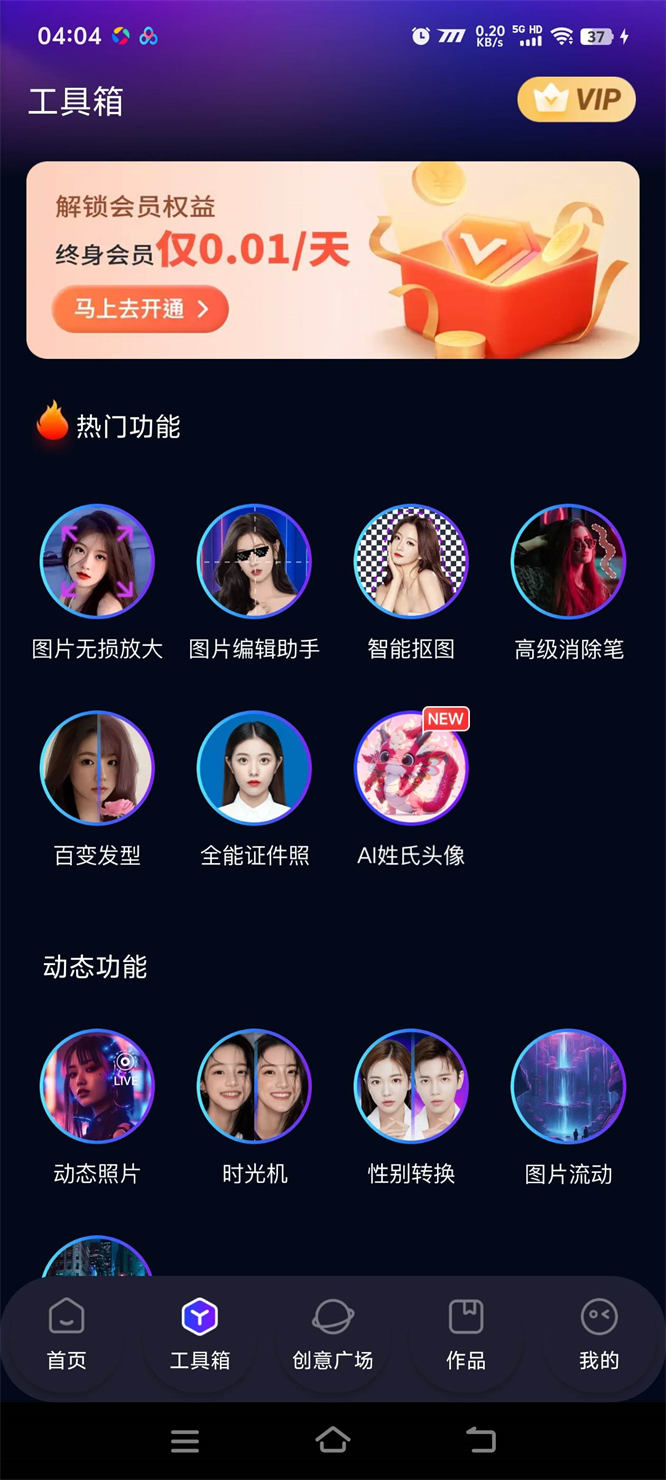The width and height of the screenshot is (666, 1480).
Task: Open 时光机 time machine feature
Action: pos(254,1086)
